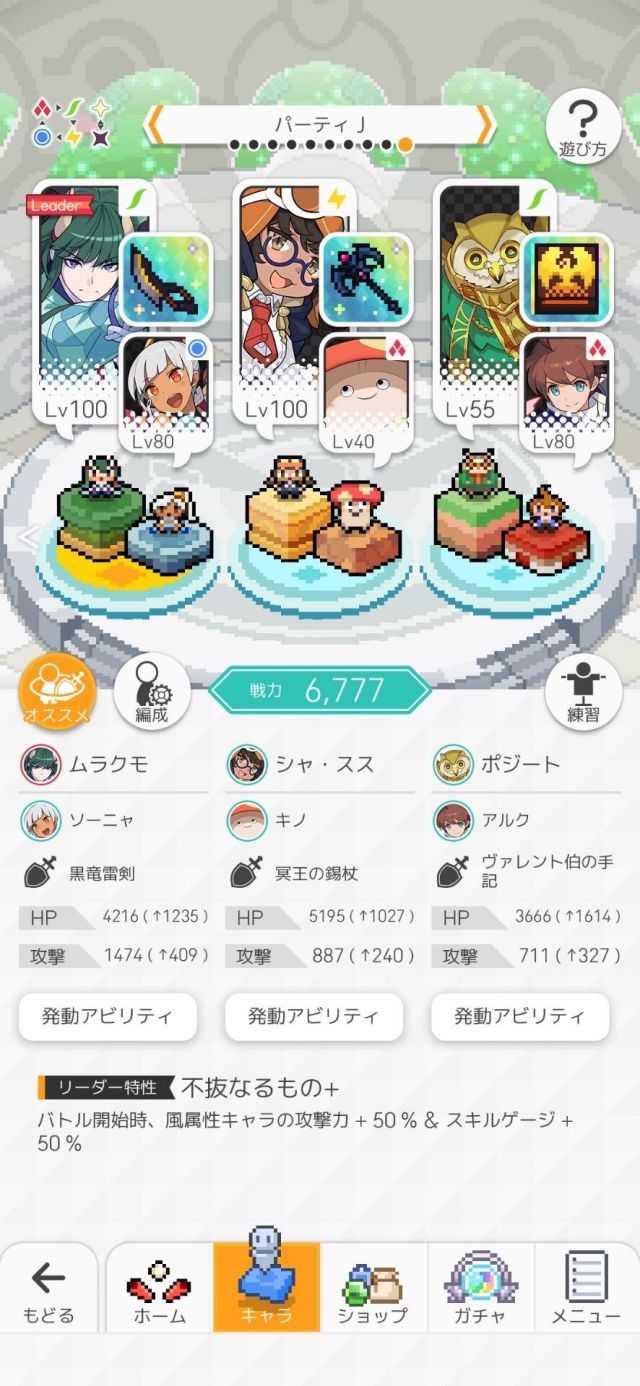View 発動アビリティ for ムラクモ
Screen dimensions: 640x1386
tap(108, 1017)
